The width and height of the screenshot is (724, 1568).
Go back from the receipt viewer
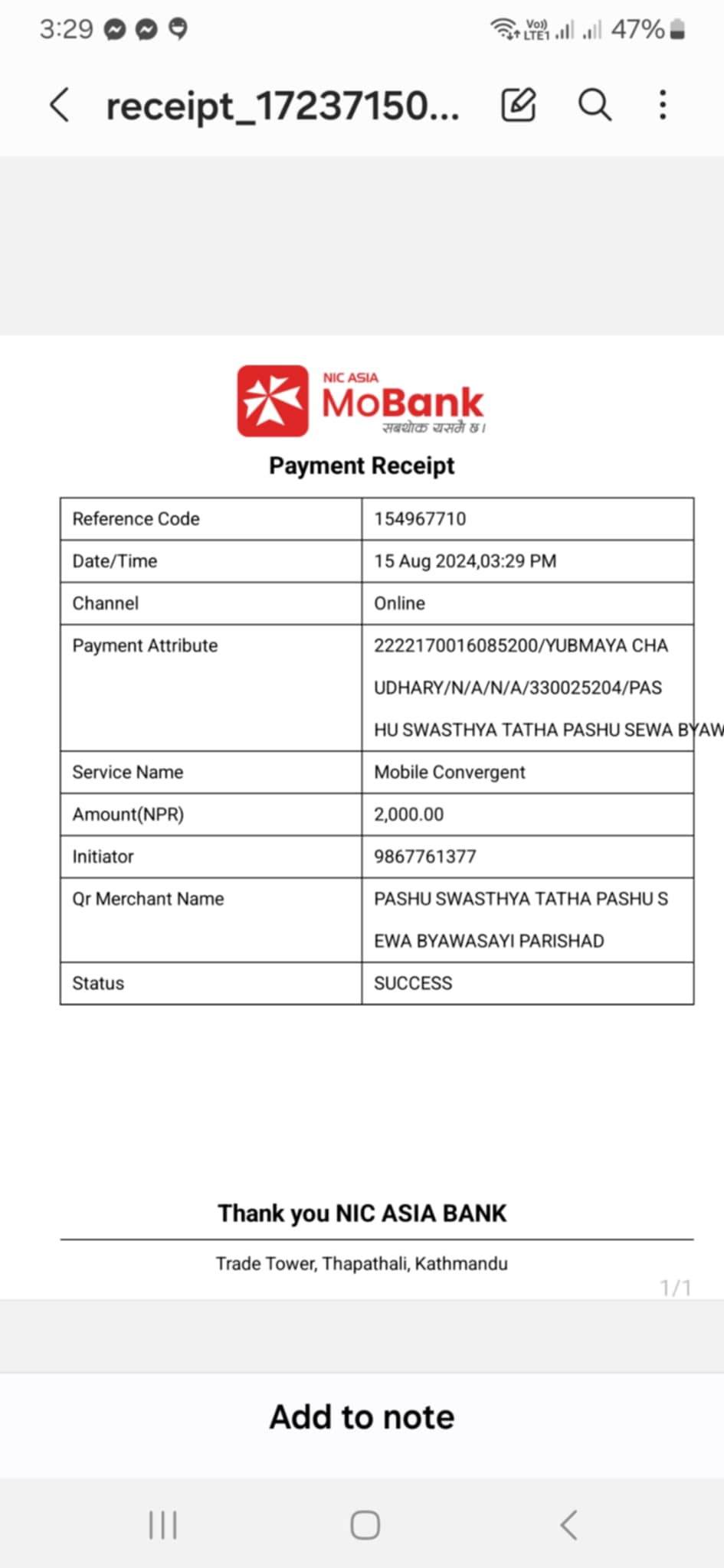pos(60,105)
